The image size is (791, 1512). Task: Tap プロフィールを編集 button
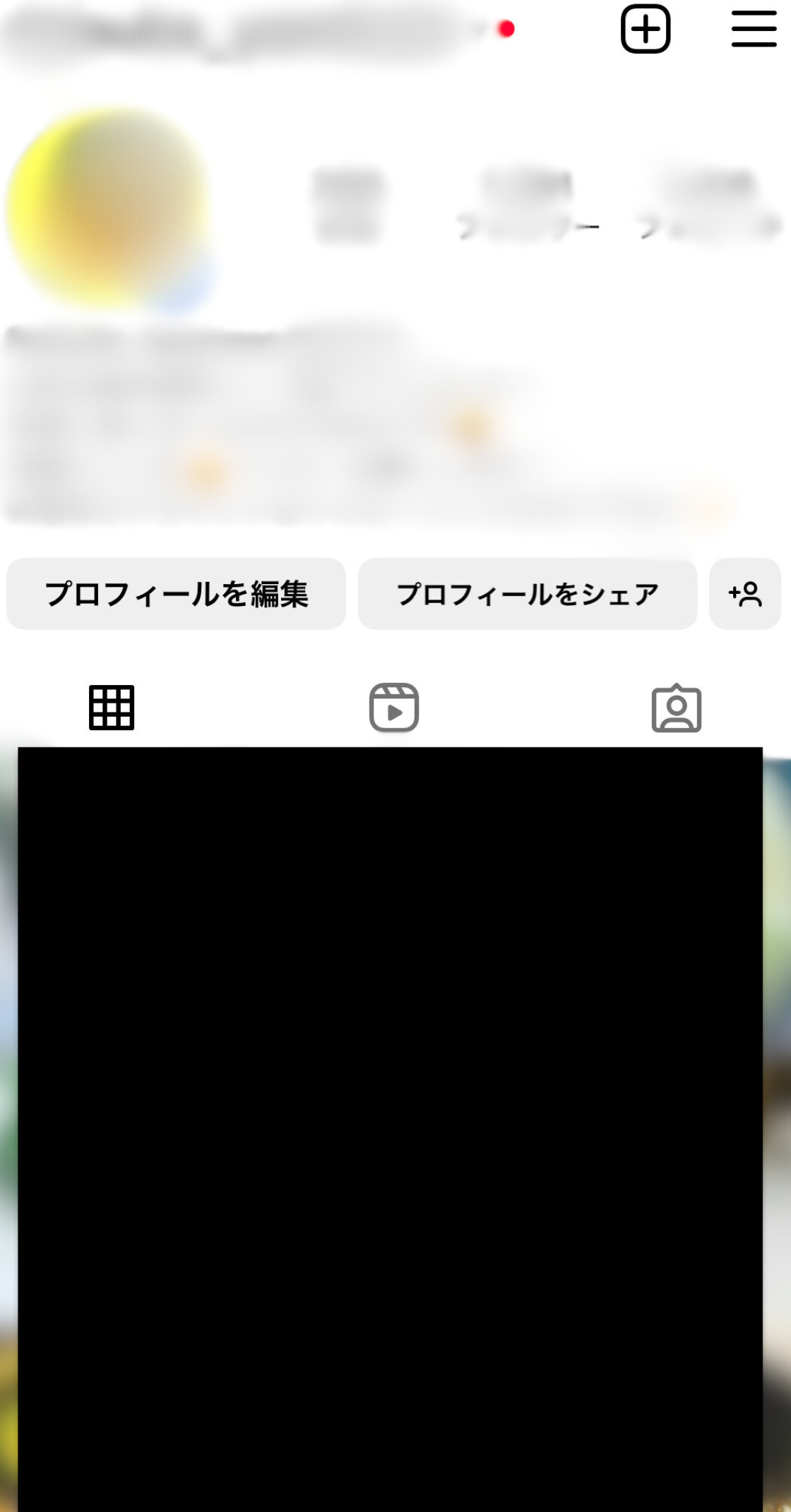tap(176, 594)
